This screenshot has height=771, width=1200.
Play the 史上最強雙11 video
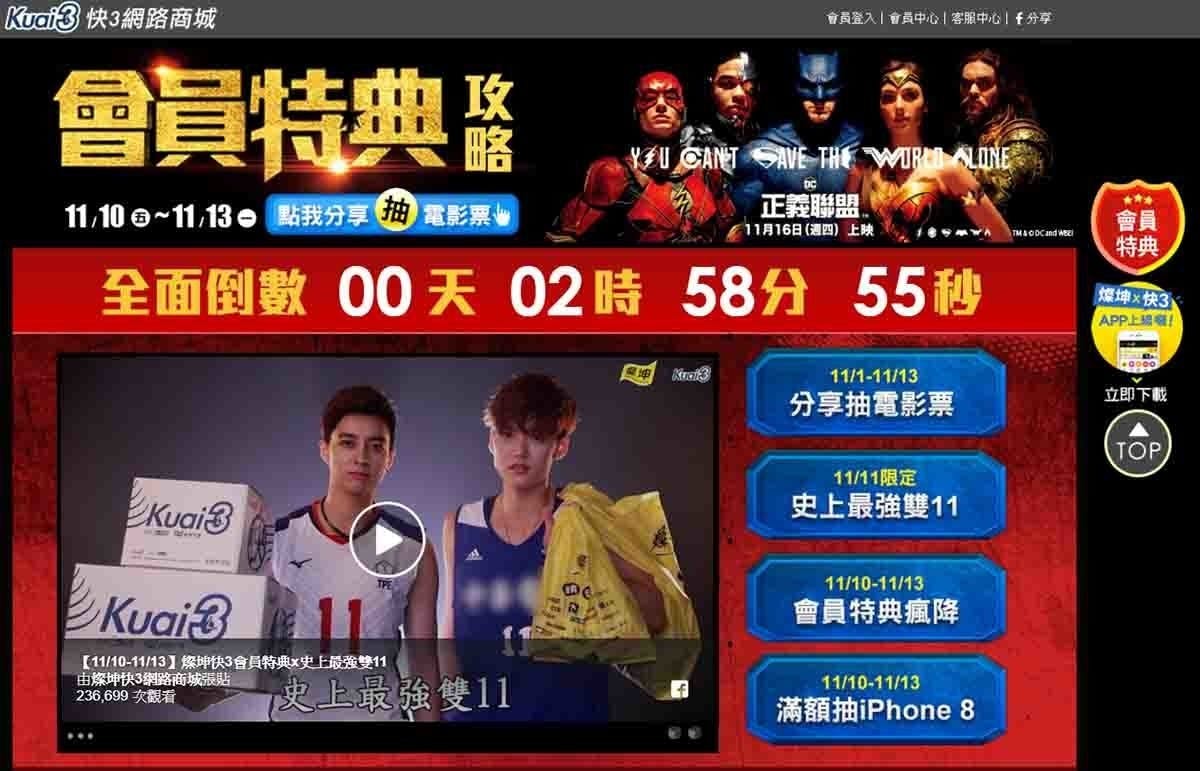[x=387, y=539]
